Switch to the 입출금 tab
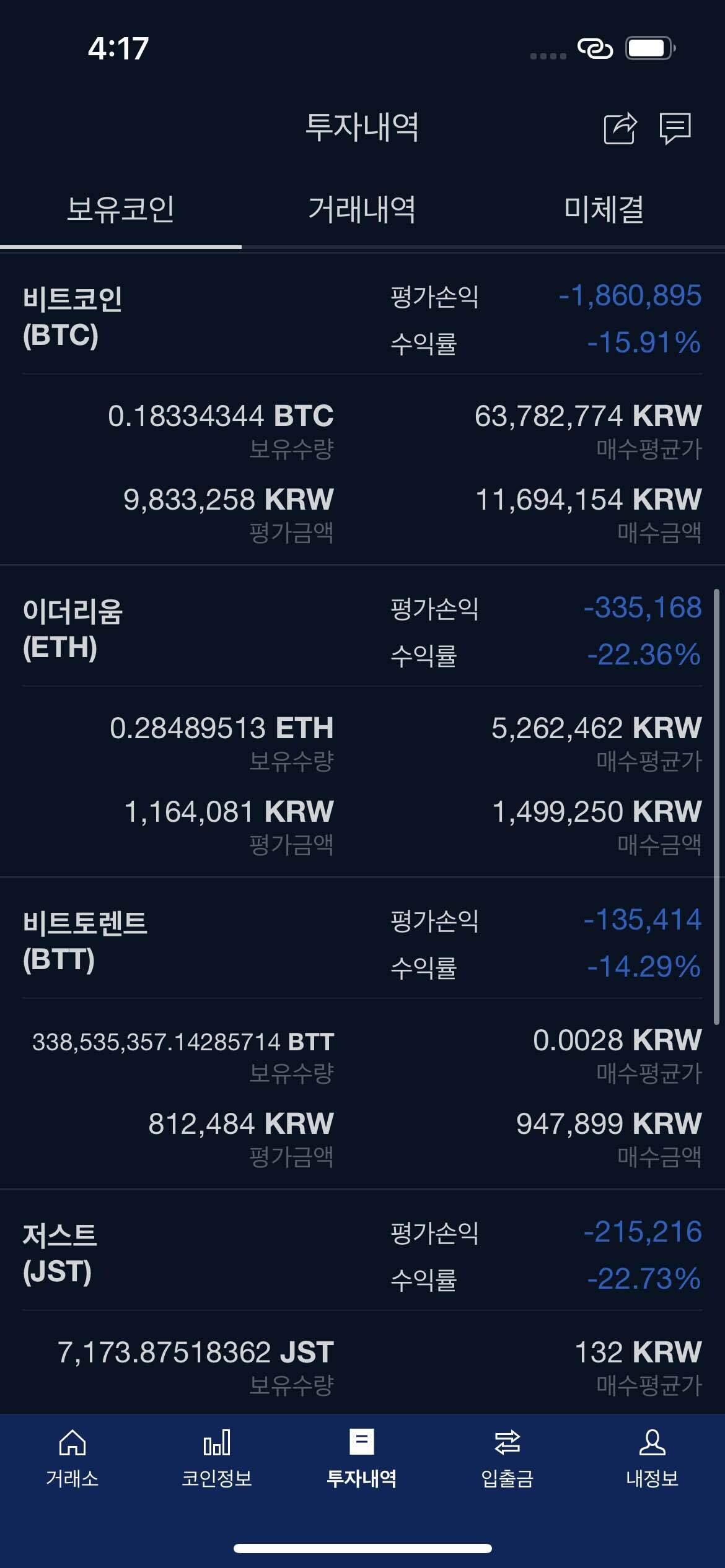 tap(507, 1459)
